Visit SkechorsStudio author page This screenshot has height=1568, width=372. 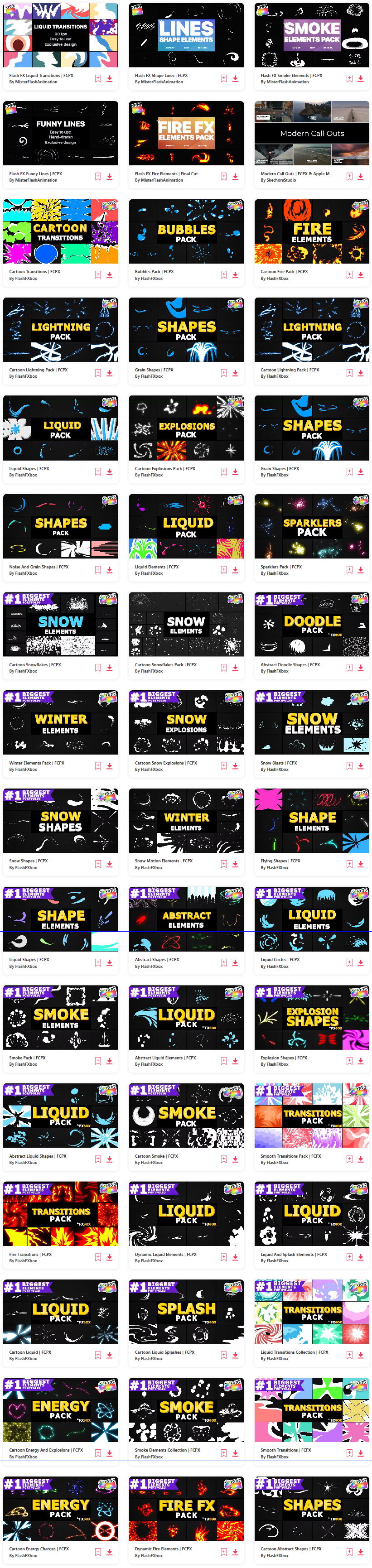tap(281, 180)
